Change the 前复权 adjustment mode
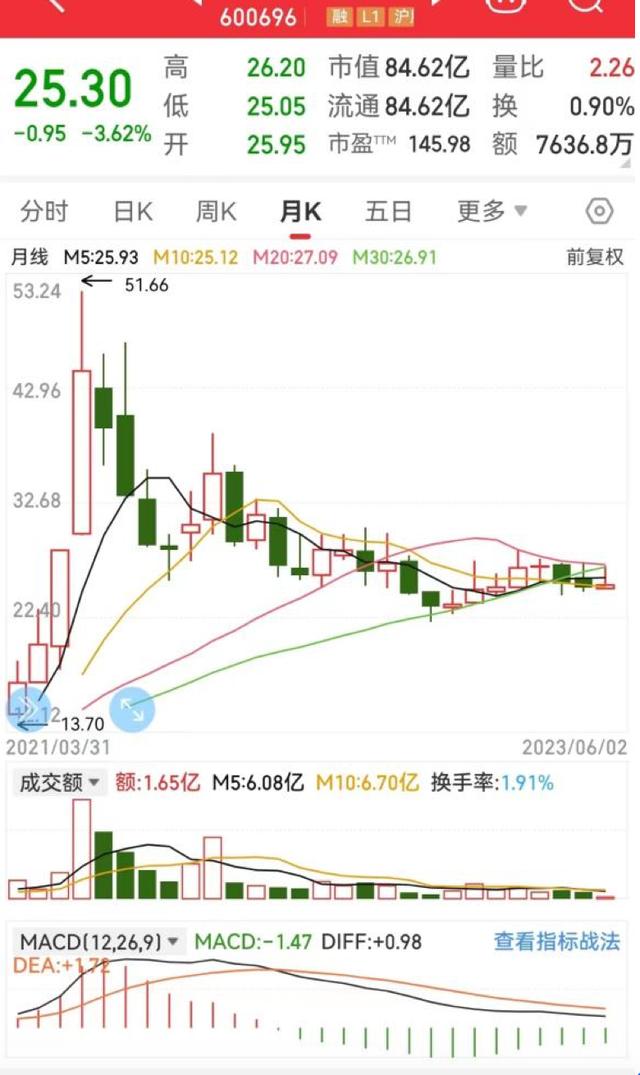640x1075 pixels. [595, 257]
